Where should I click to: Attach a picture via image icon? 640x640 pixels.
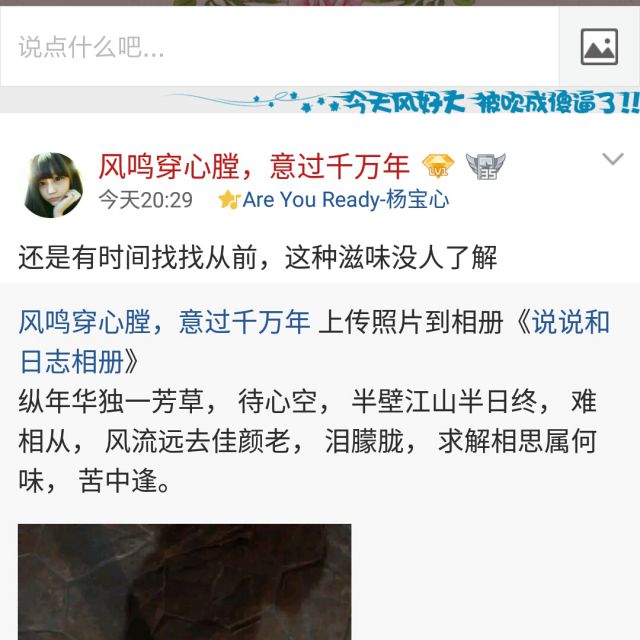pyautogui.click(x=599, y=47)
